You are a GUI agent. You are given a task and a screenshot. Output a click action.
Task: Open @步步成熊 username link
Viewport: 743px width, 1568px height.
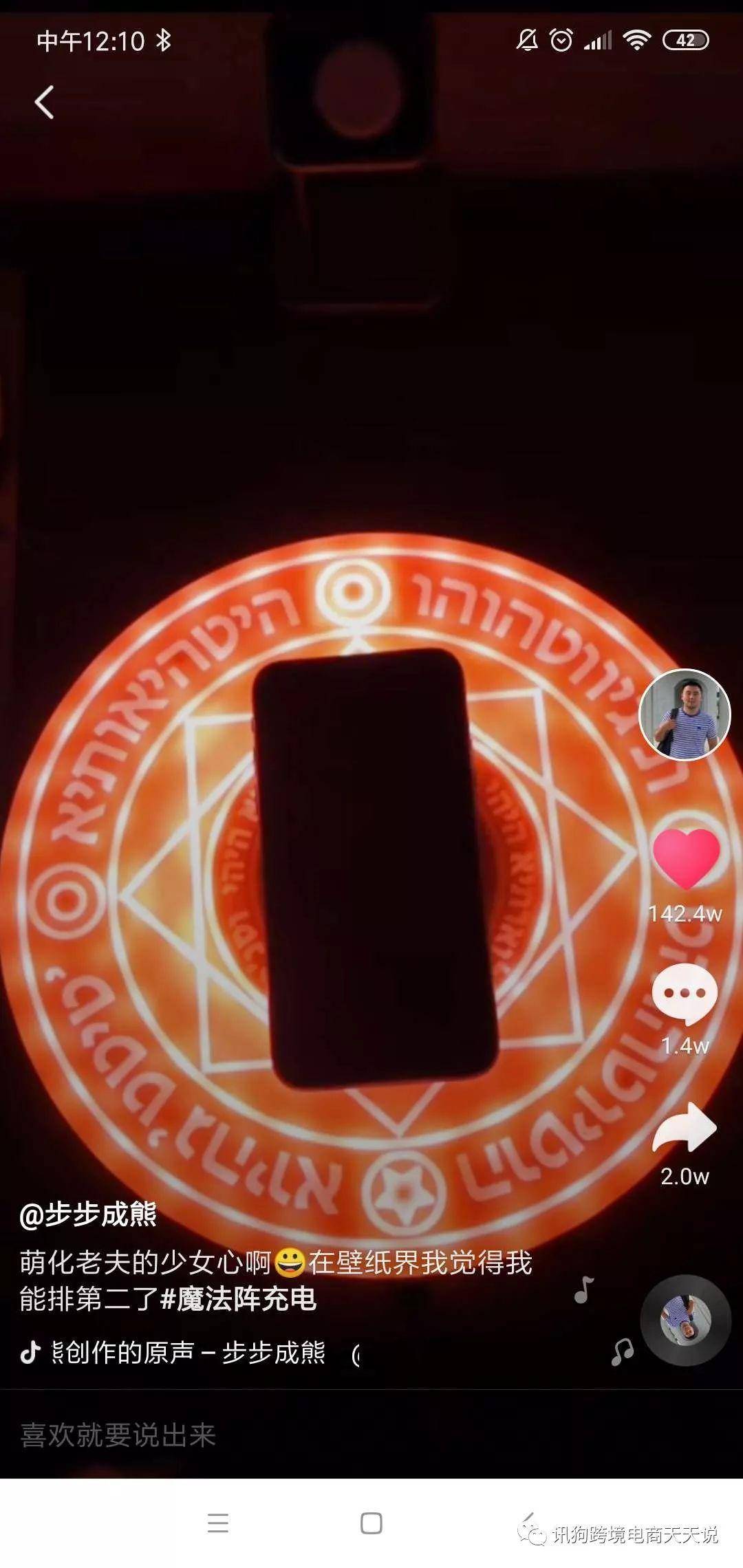tap(88, 1215)
